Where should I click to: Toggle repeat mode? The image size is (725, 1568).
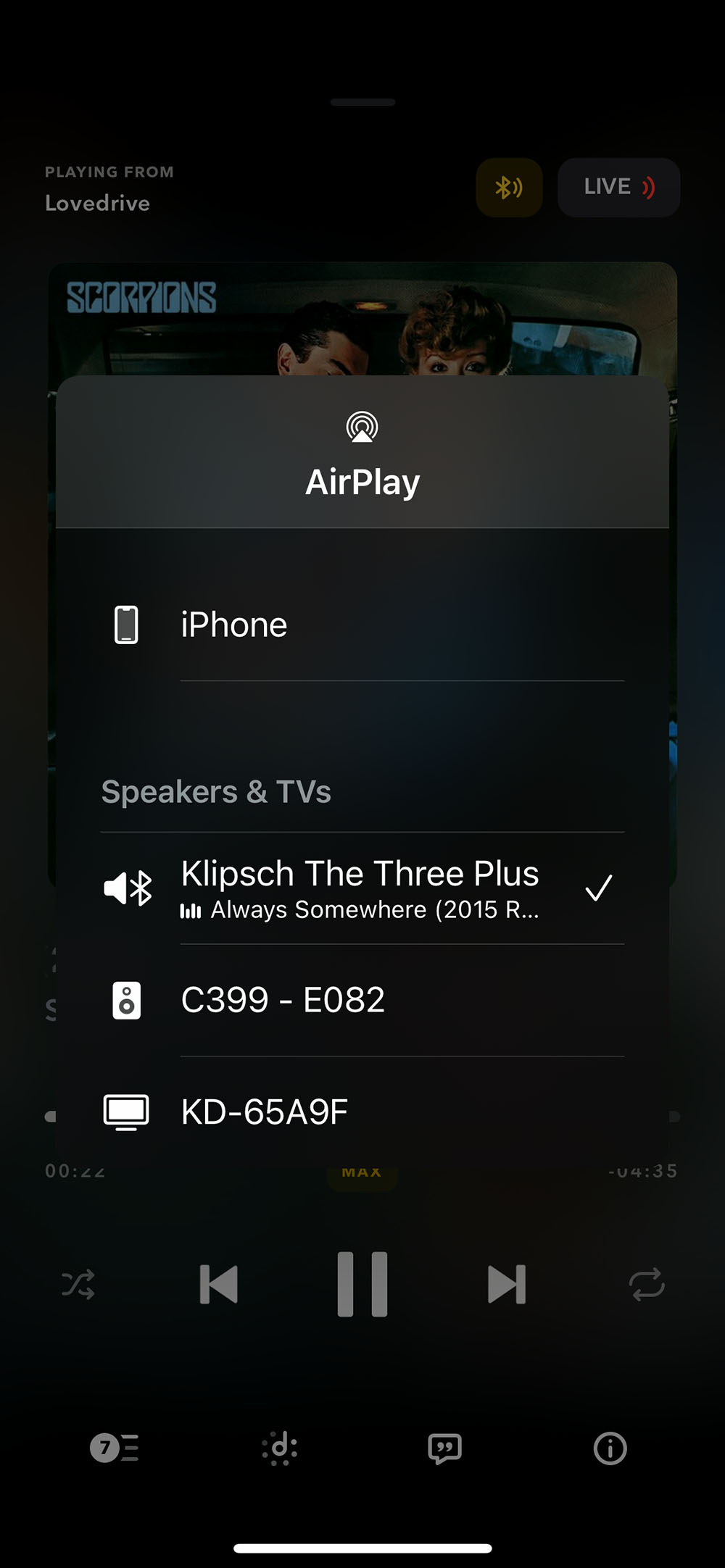pyautogui.click(x=647, y=1285)
